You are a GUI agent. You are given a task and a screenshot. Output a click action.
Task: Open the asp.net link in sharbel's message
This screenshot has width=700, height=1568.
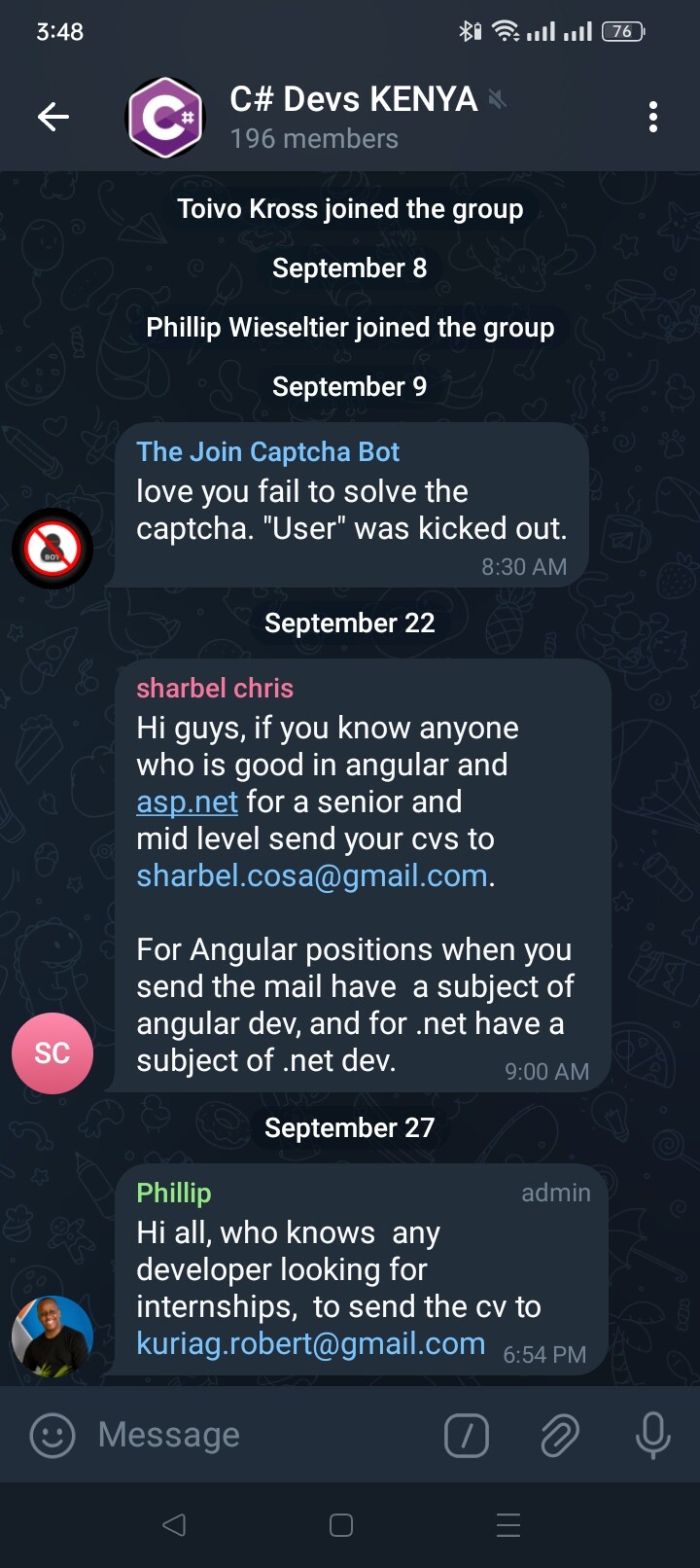point(187,802)
